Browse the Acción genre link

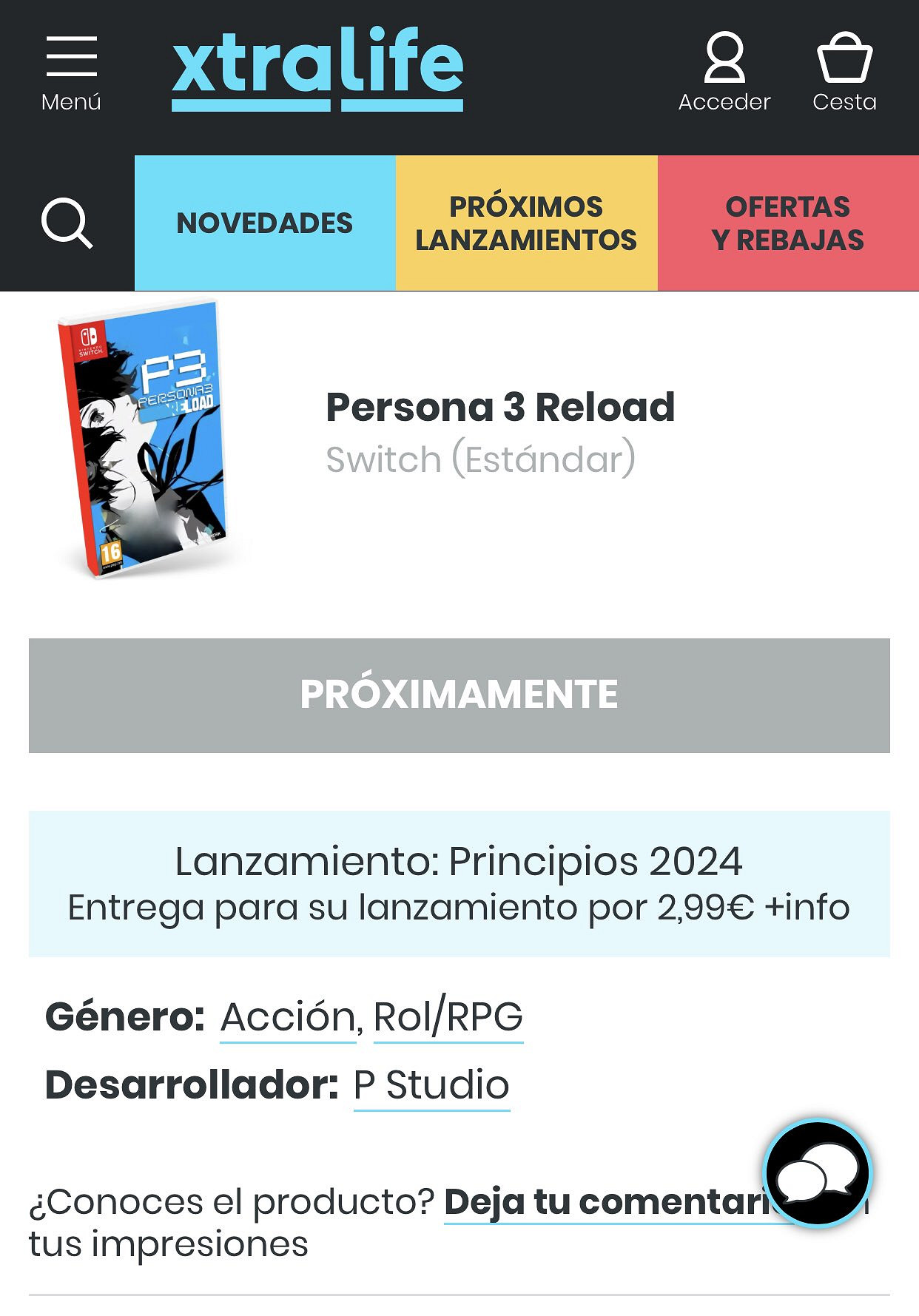(288, 1017)
